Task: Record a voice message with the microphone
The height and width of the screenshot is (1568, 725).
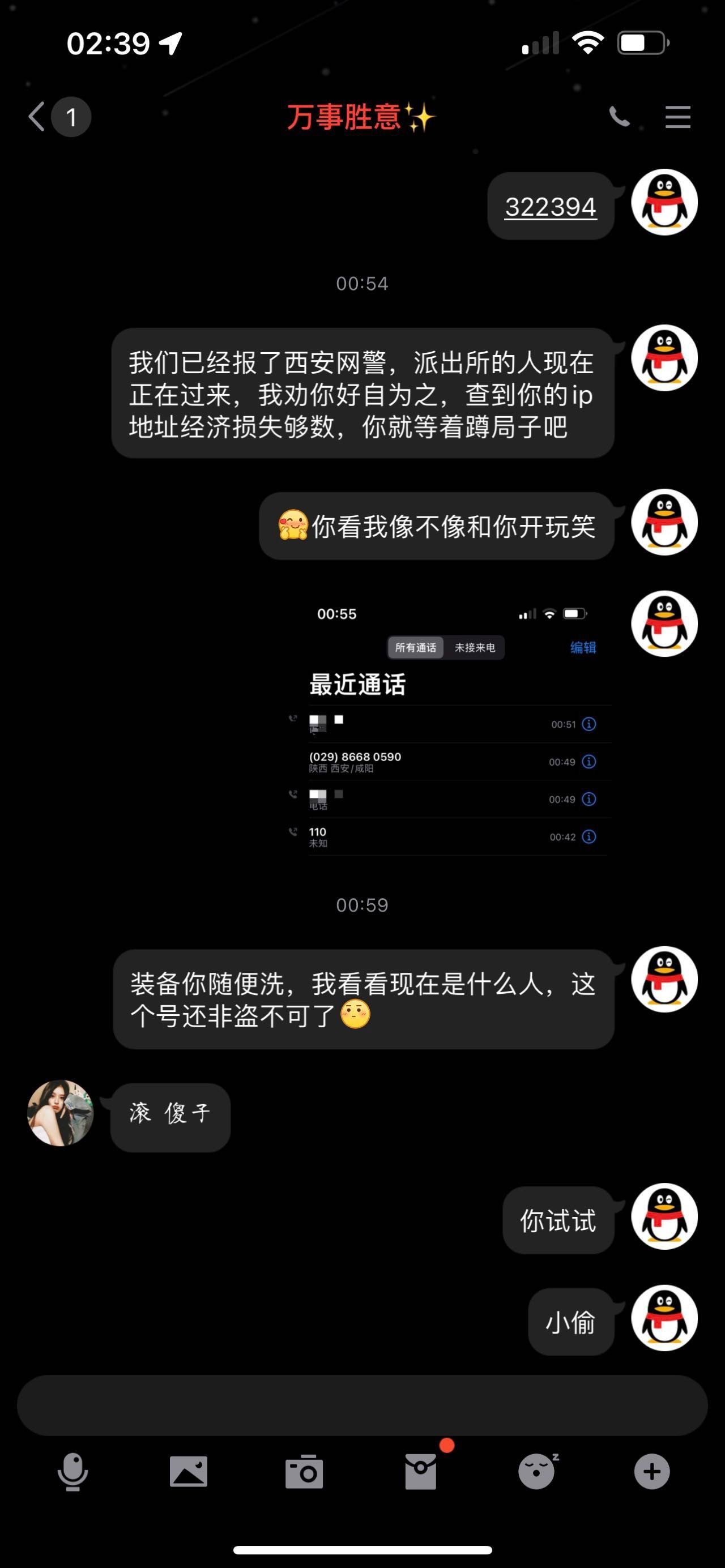Action: click(x=72, y=1472)
